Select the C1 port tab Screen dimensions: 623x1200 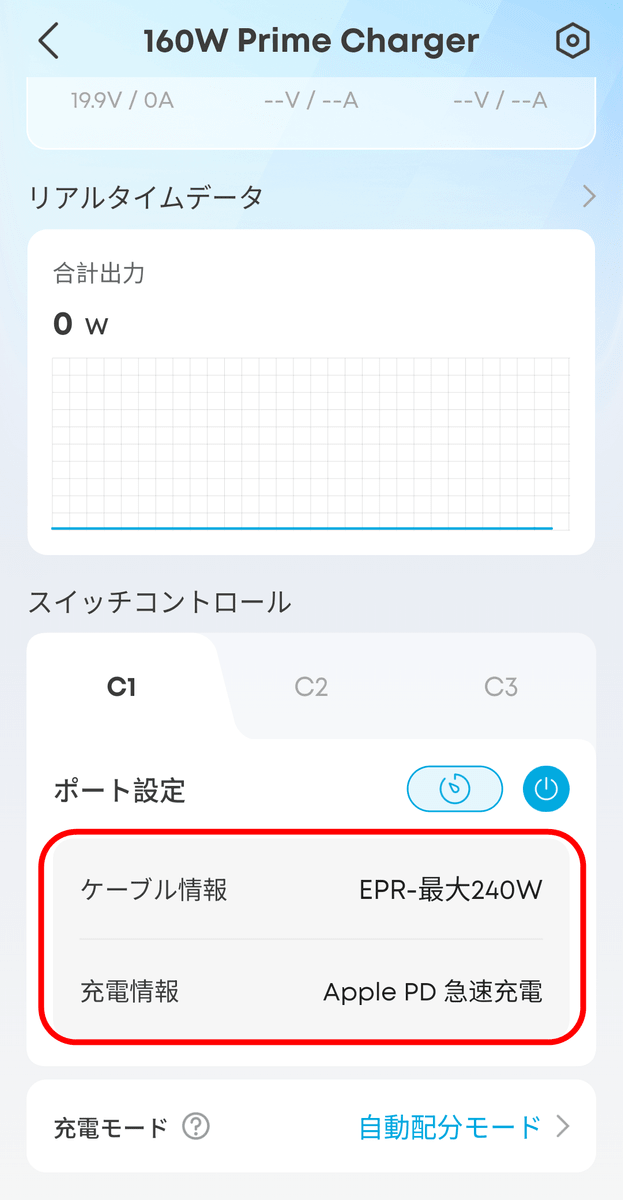click(121, 687)
